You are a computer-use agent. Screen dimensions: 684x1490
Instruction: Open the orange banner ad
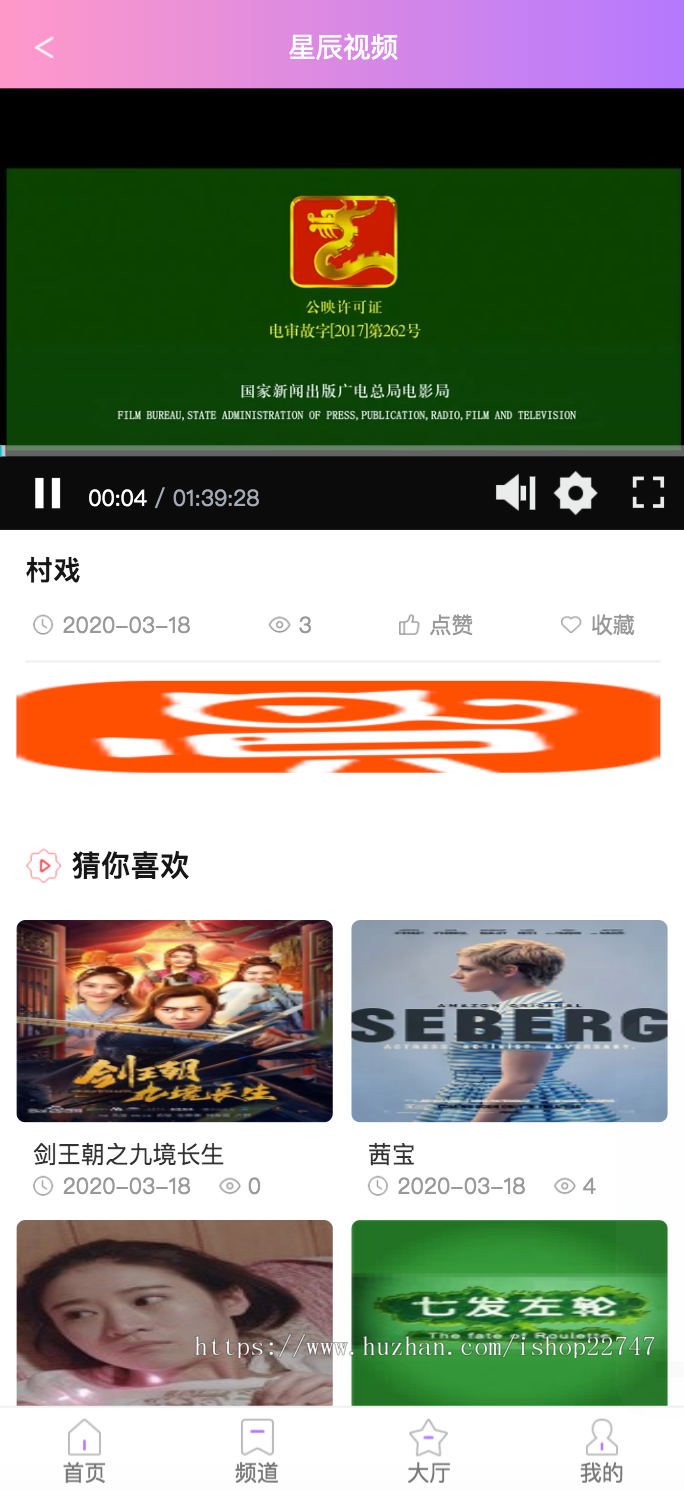pos(338,727)
